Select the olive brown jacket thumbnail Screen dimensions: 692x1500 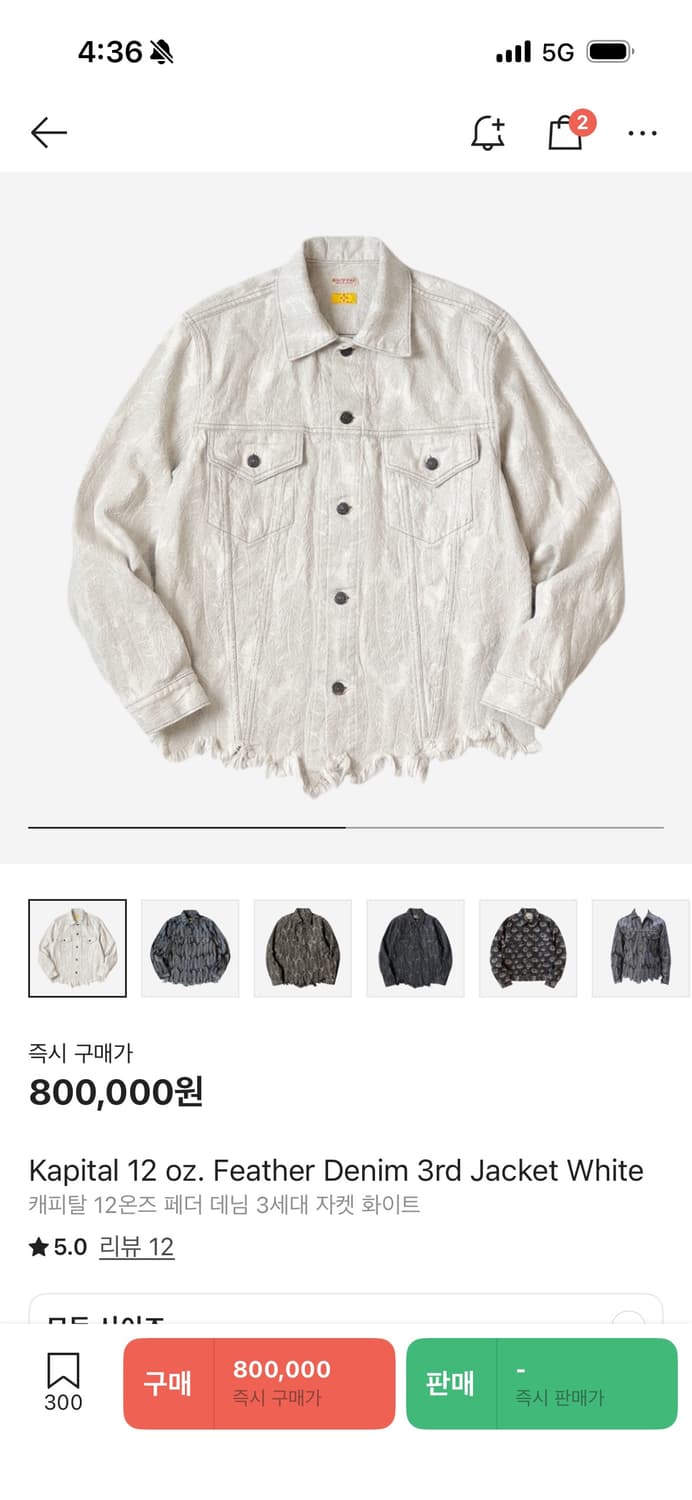303,948
